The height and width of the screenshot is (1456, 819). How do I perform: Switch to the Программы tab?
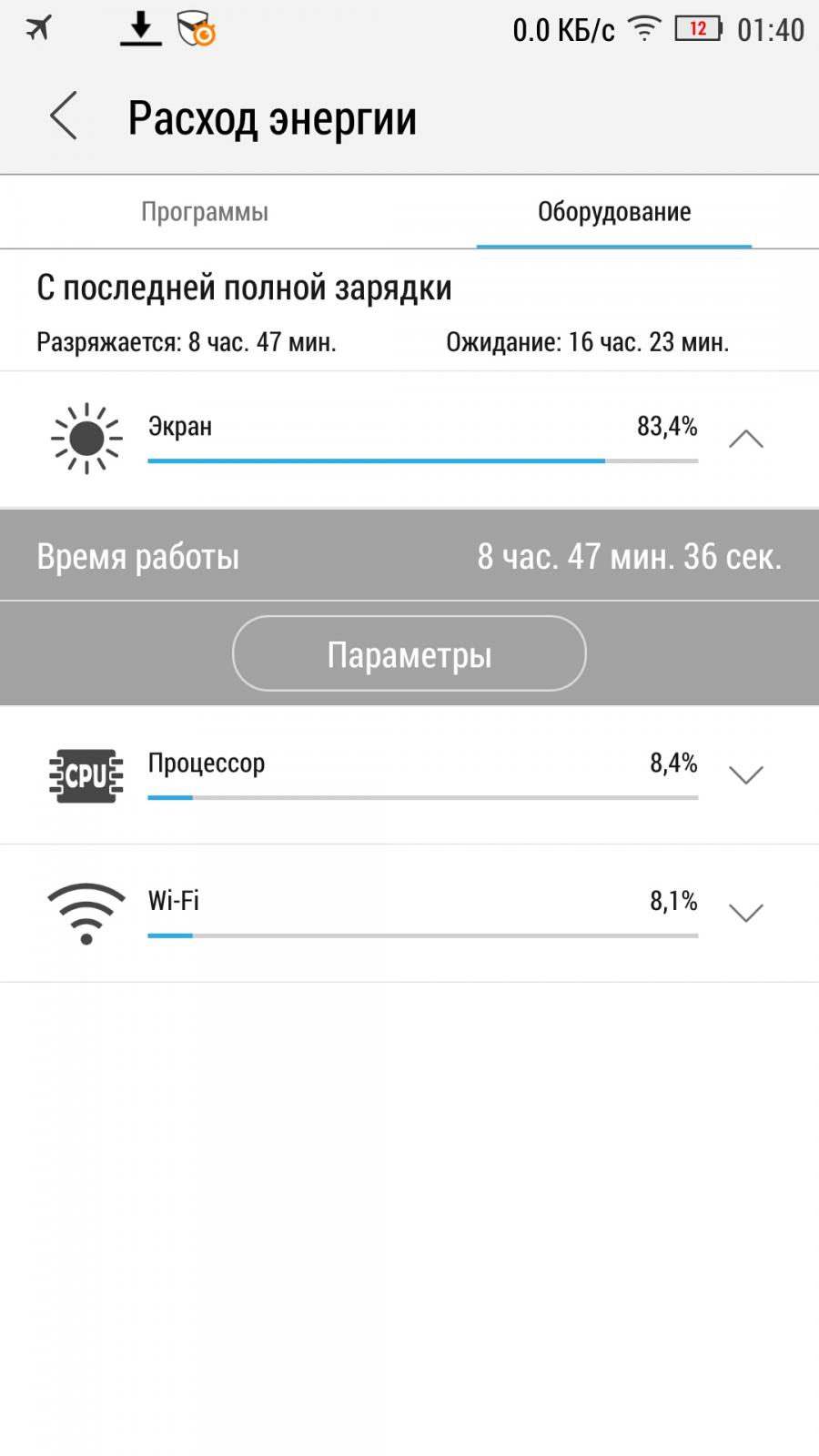(205, 212)
